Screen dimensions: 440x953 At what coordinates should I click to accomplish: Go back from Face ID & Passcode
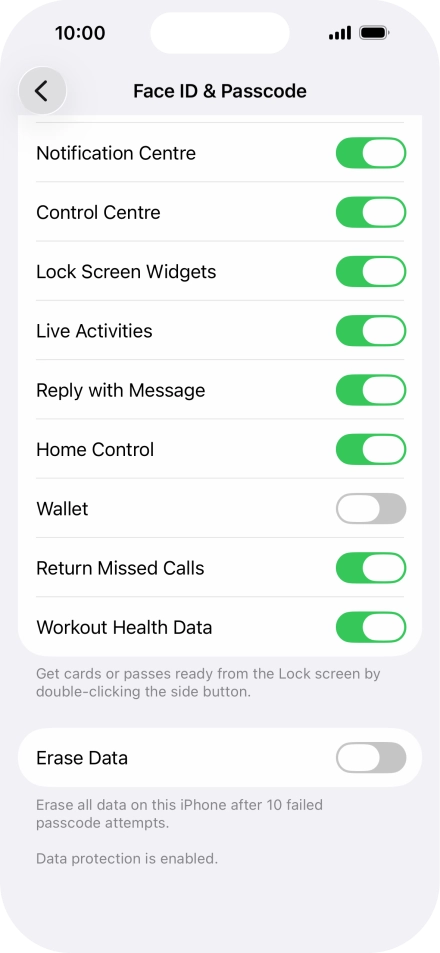pyautogui.click(x=42, y=91)
